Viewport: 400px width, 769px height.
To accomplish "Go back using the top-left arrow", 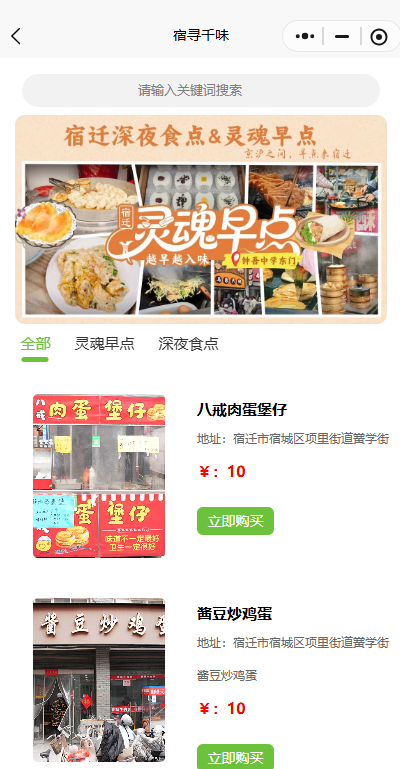I will tap(16, 36).
